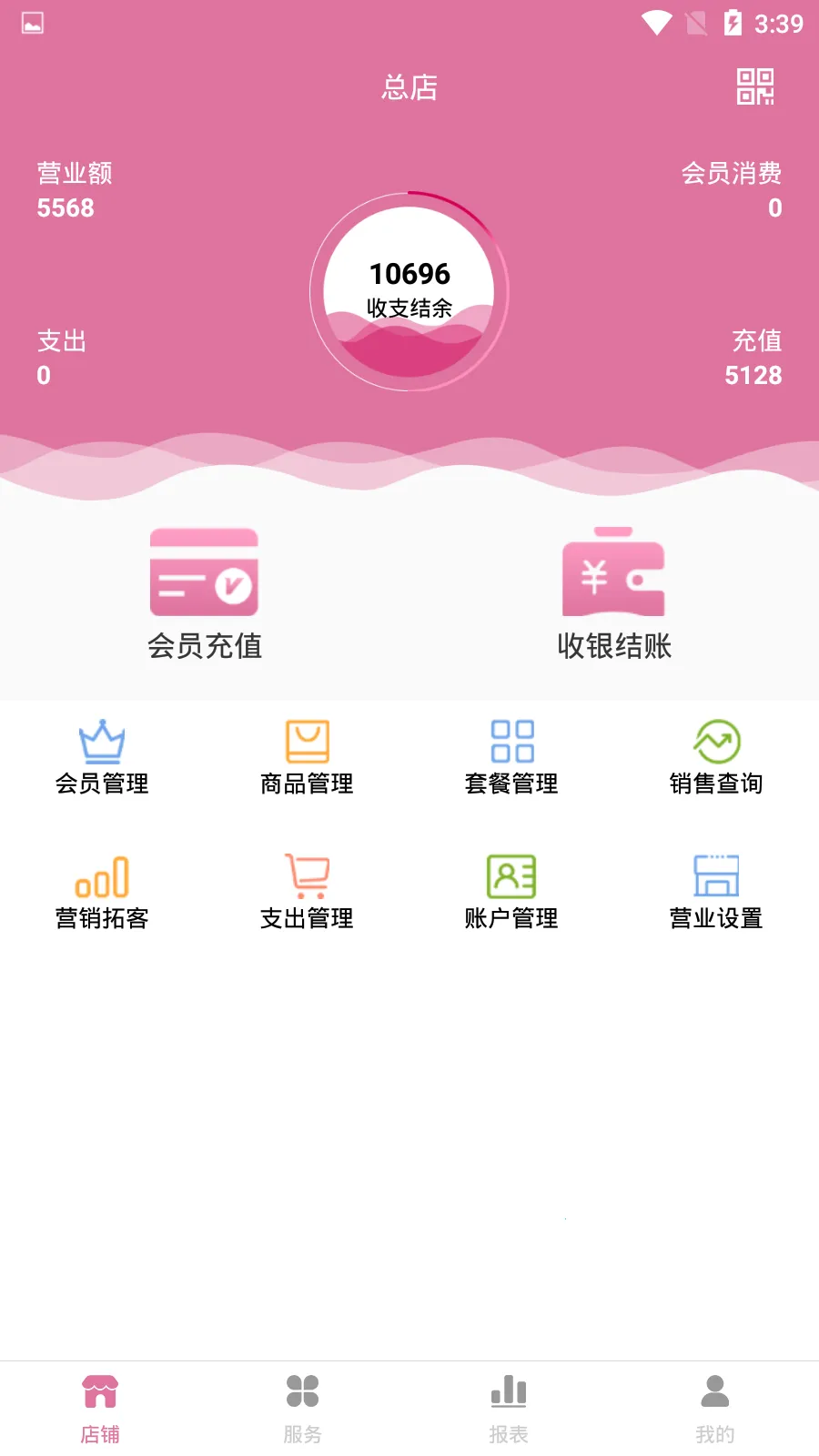Switch to the 我的 profile tab
The width and height of the screenshot is (819, 1456).
[715, 1406]
